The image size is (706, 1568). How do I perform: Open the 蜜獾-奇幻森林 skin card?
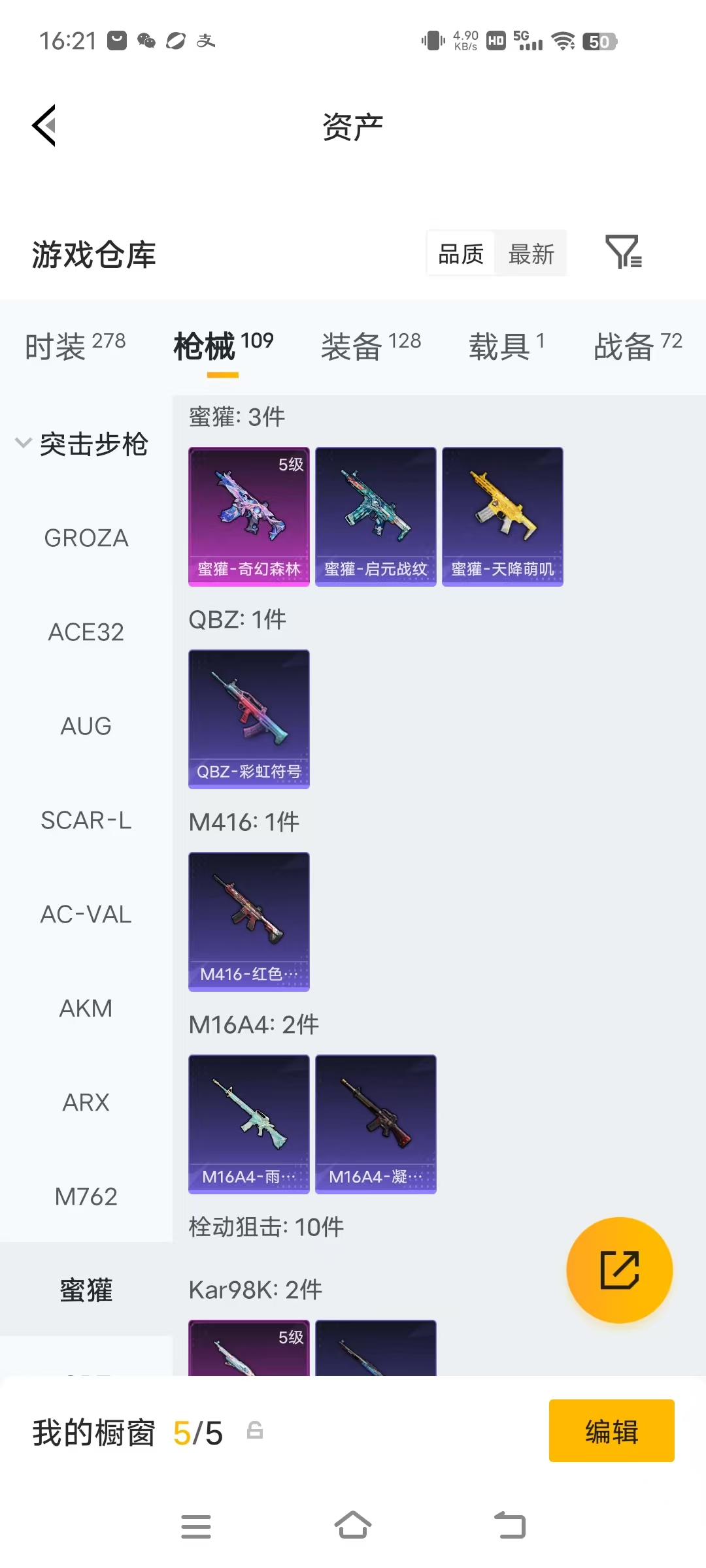[x=249, y=517]
